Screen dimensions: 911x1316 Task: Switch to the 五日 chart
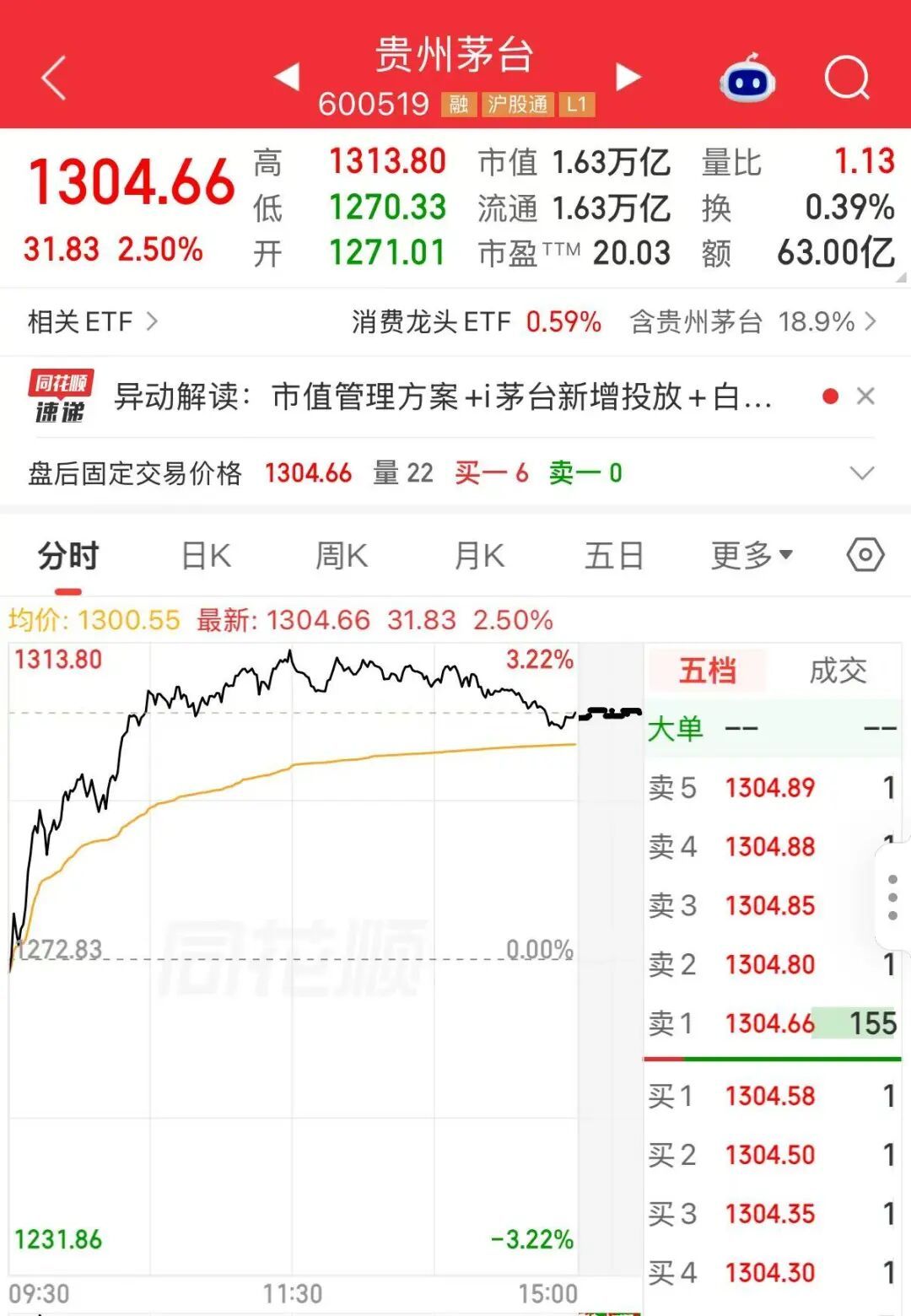click(614, 557)
